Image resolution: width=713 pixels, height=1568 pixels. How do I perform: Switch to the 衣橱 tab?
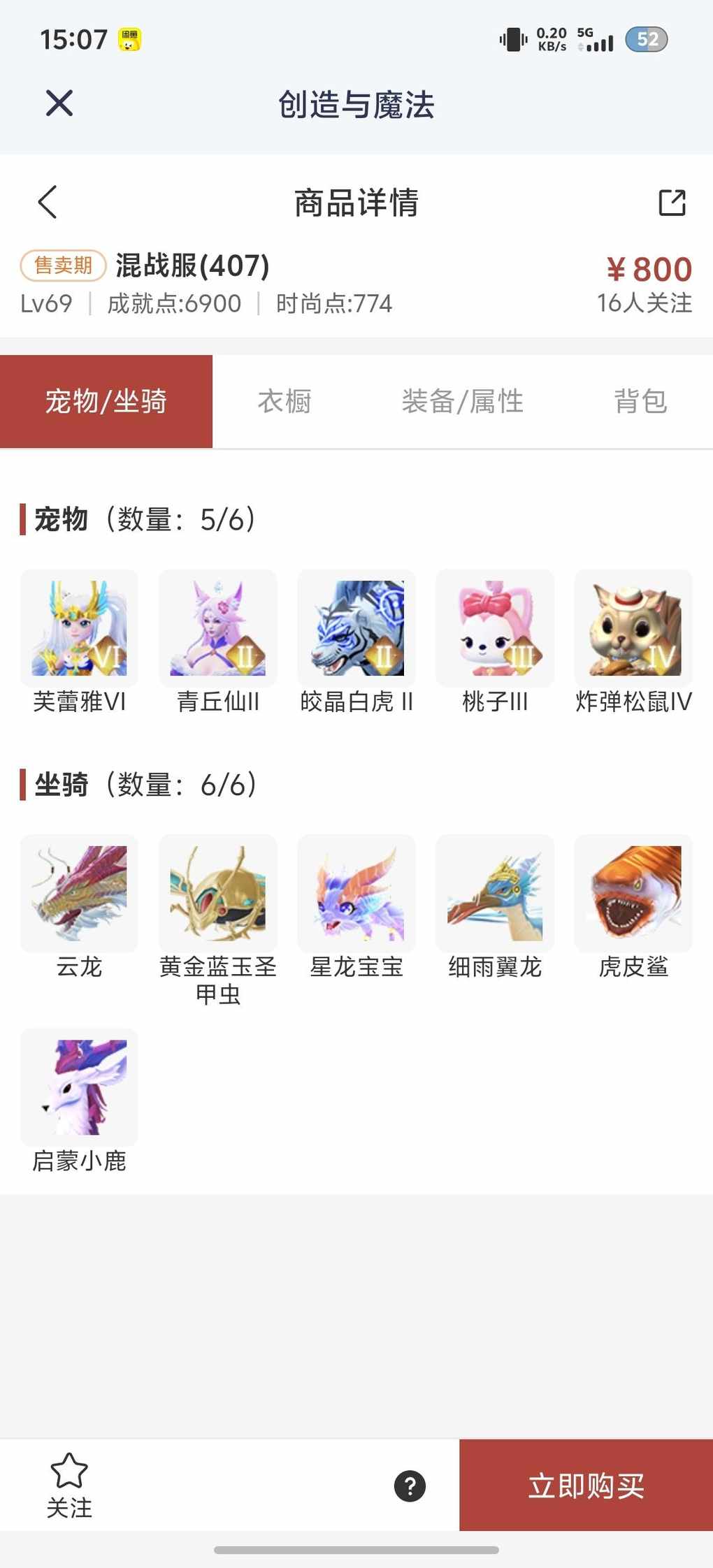point(285,402)
